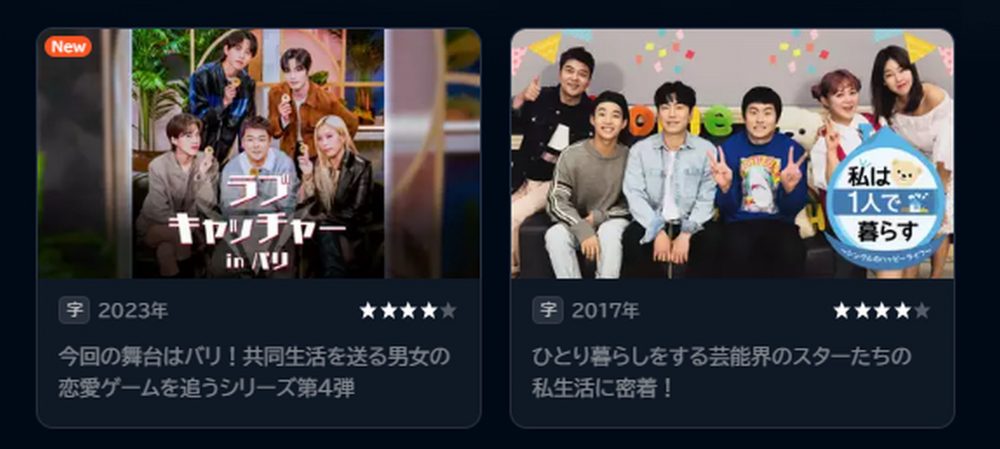
Task: Open the ラブキャッチャー in パリ show card
Action: (x=258, y=155)
